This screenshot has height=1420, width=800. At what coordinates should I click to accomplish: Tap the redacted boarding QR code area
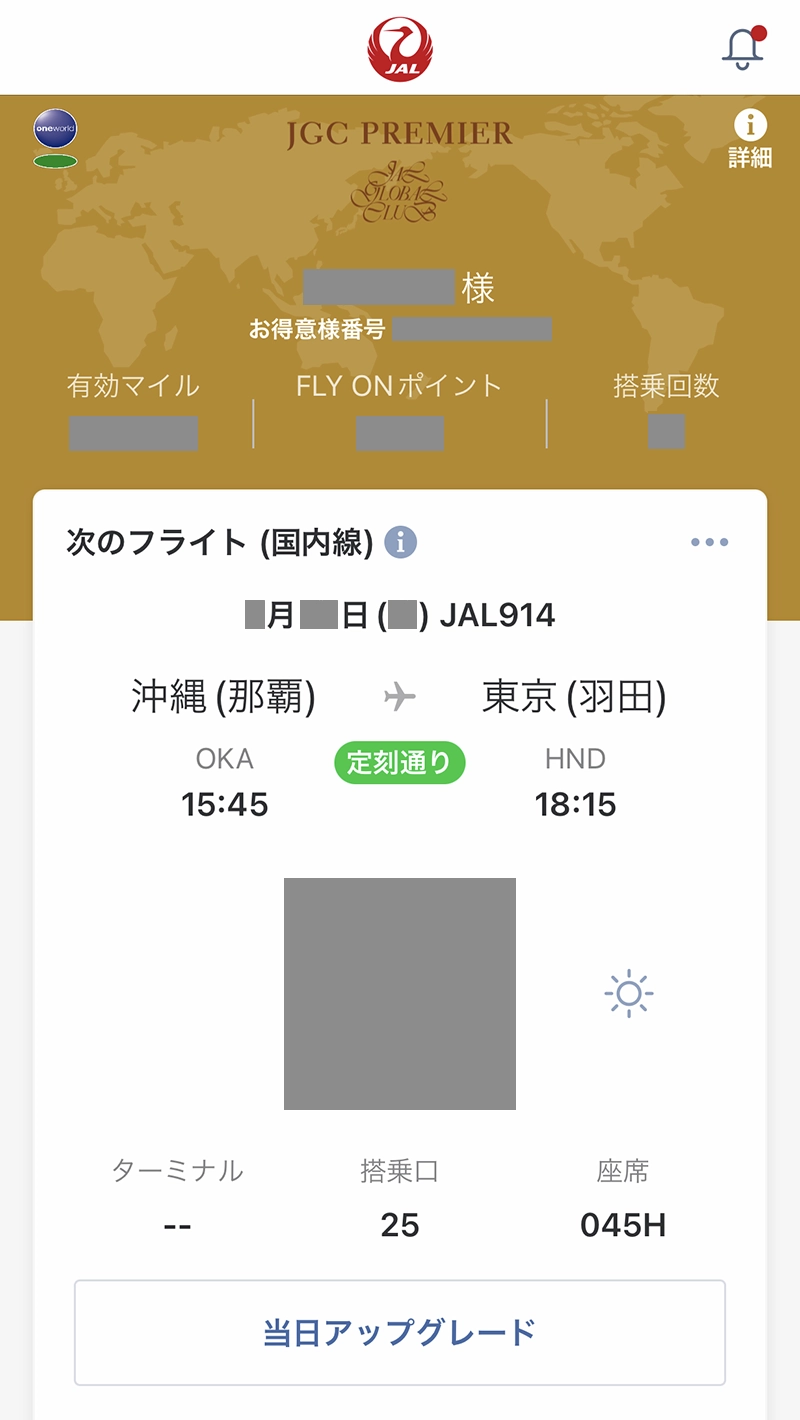(x=400, y=993)
